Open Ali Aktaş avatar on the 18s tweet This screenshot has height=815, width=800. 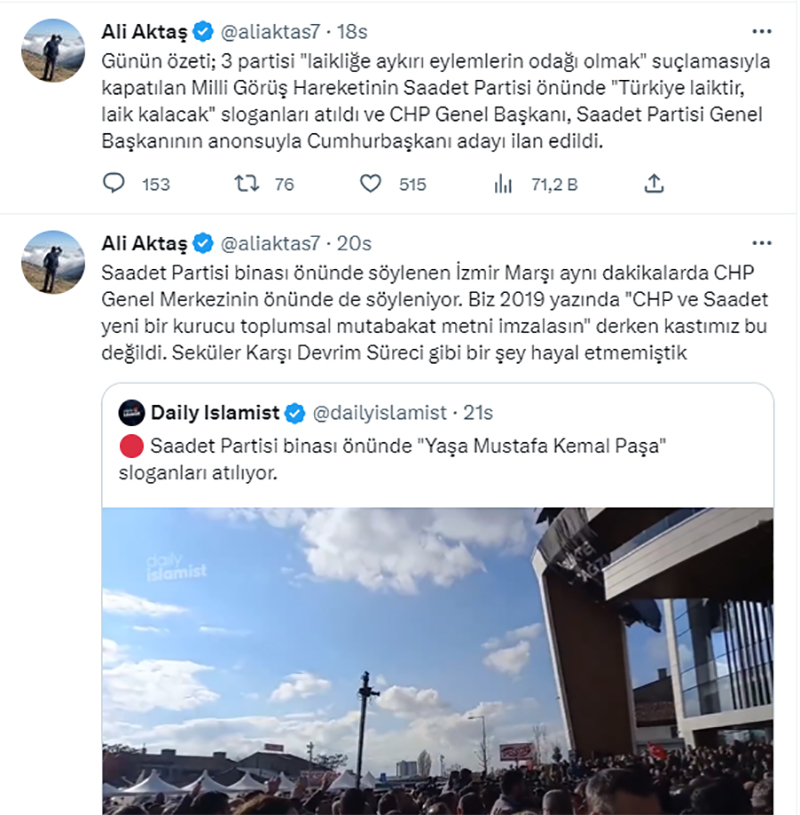coord(53,50)
